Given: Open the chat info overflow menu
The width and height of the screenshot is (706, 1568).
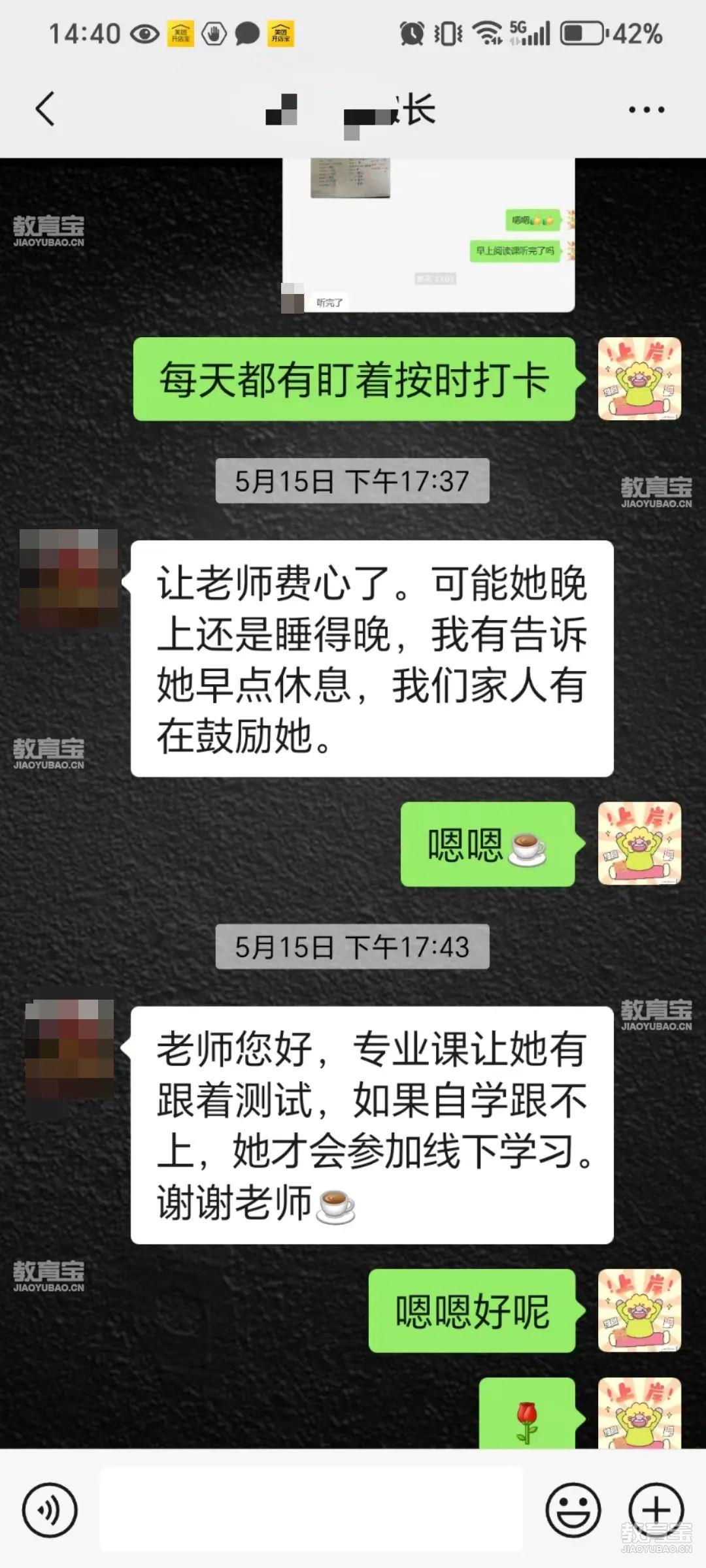Looking at the screenshot, I should tap(646, 110).
